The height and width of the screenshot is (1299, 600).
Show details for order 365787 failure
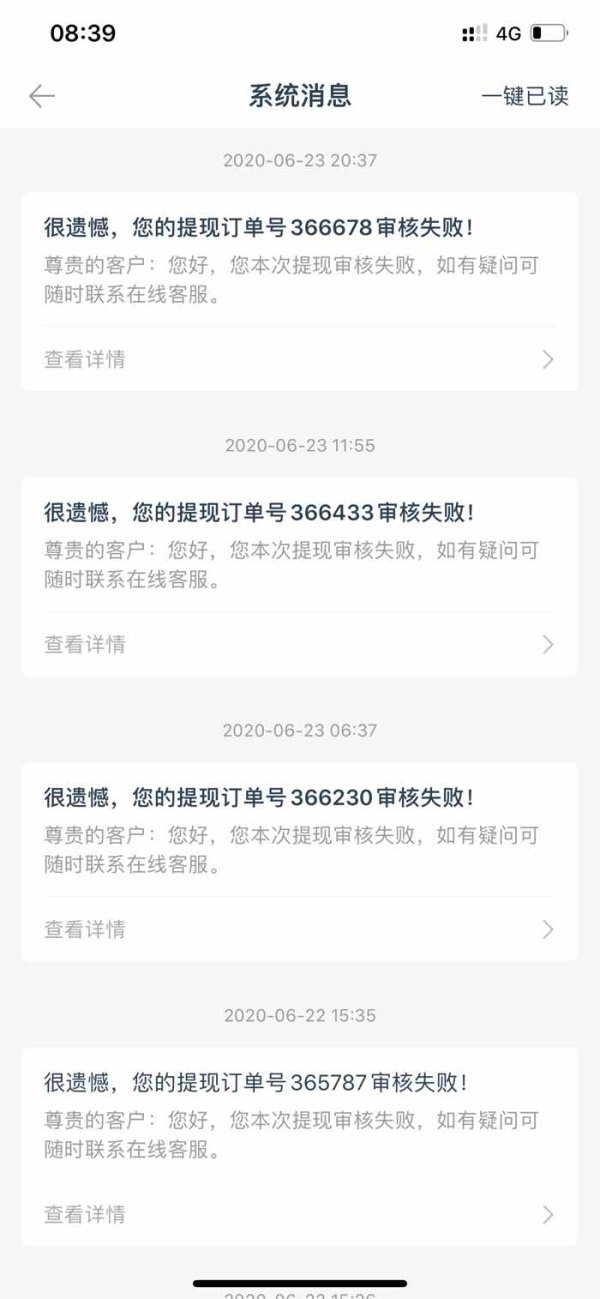pyautogui.click(x=300, y=1214)
